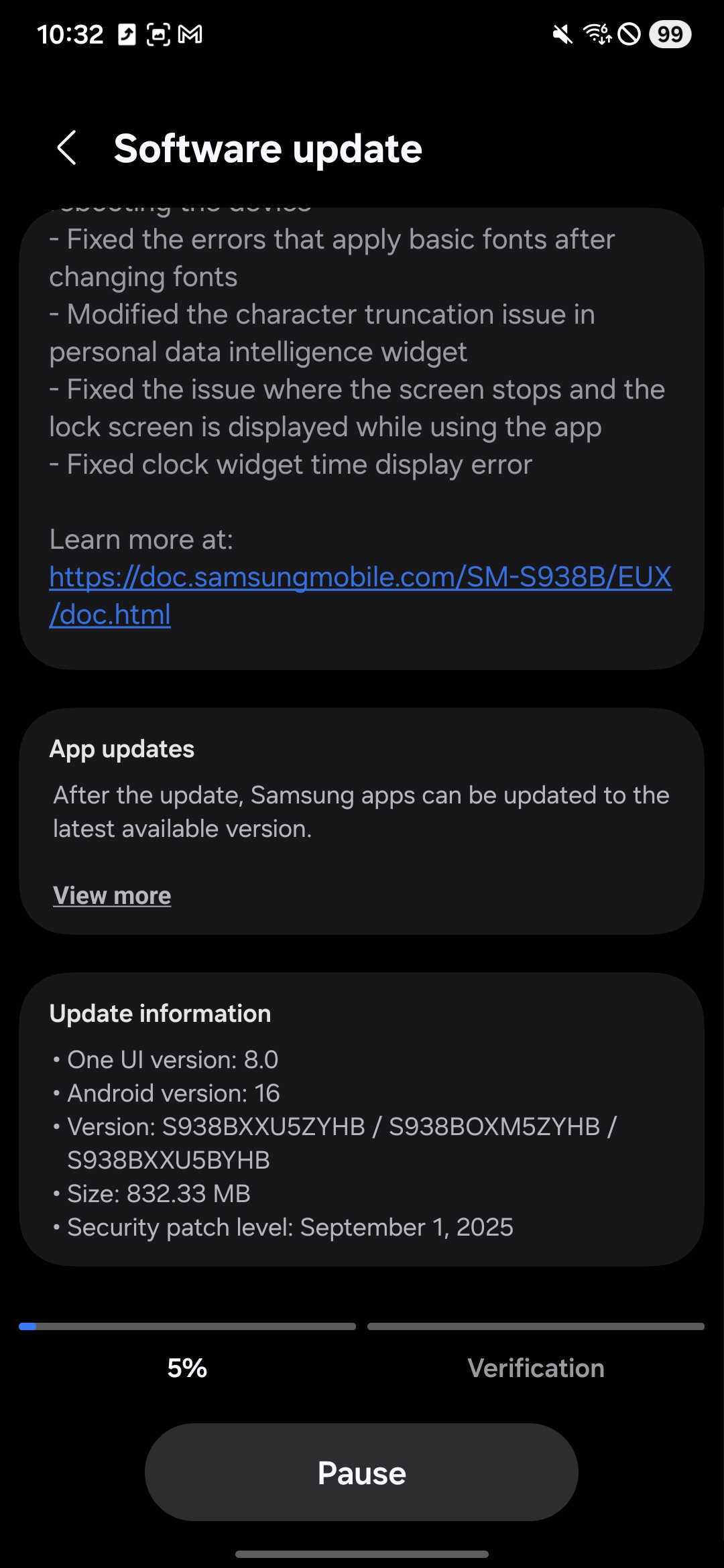
Task: Tap the screen capture icon in status bar
Action: (158, 34)
